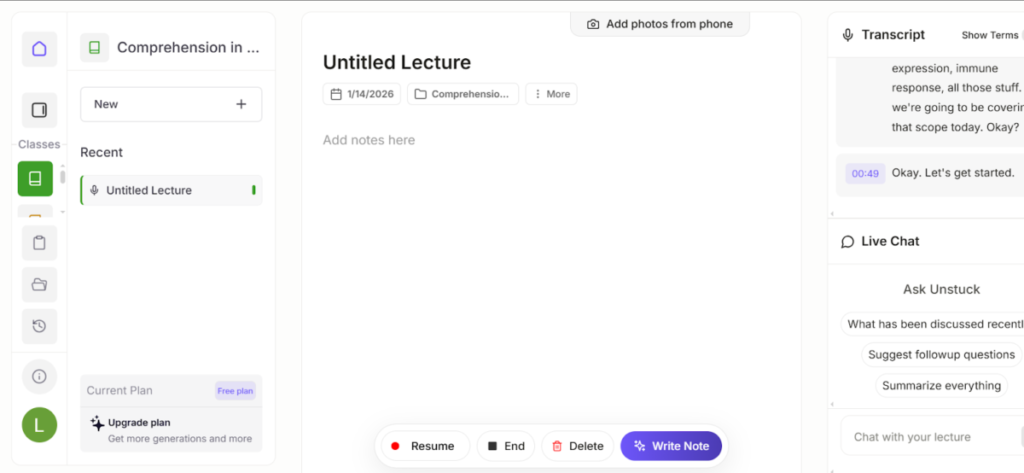End the lecture recording
The height and width of the screenshot is (473, 1024).
pos(506,446)
